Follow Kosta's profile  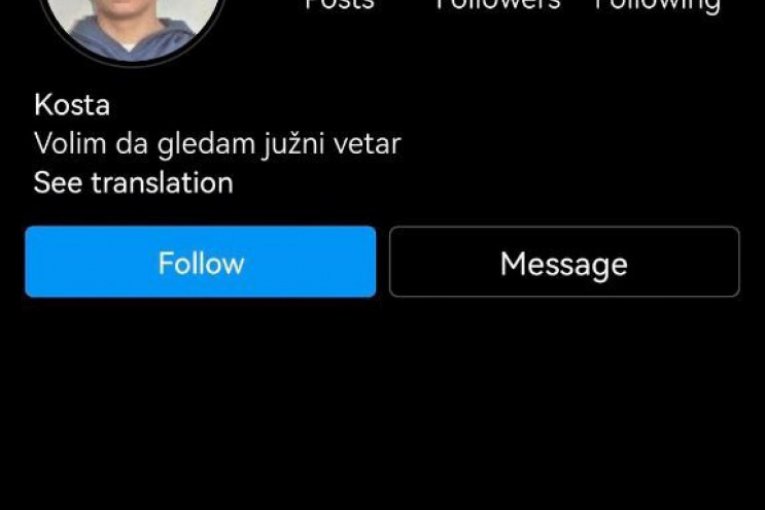tap(200, 262)
